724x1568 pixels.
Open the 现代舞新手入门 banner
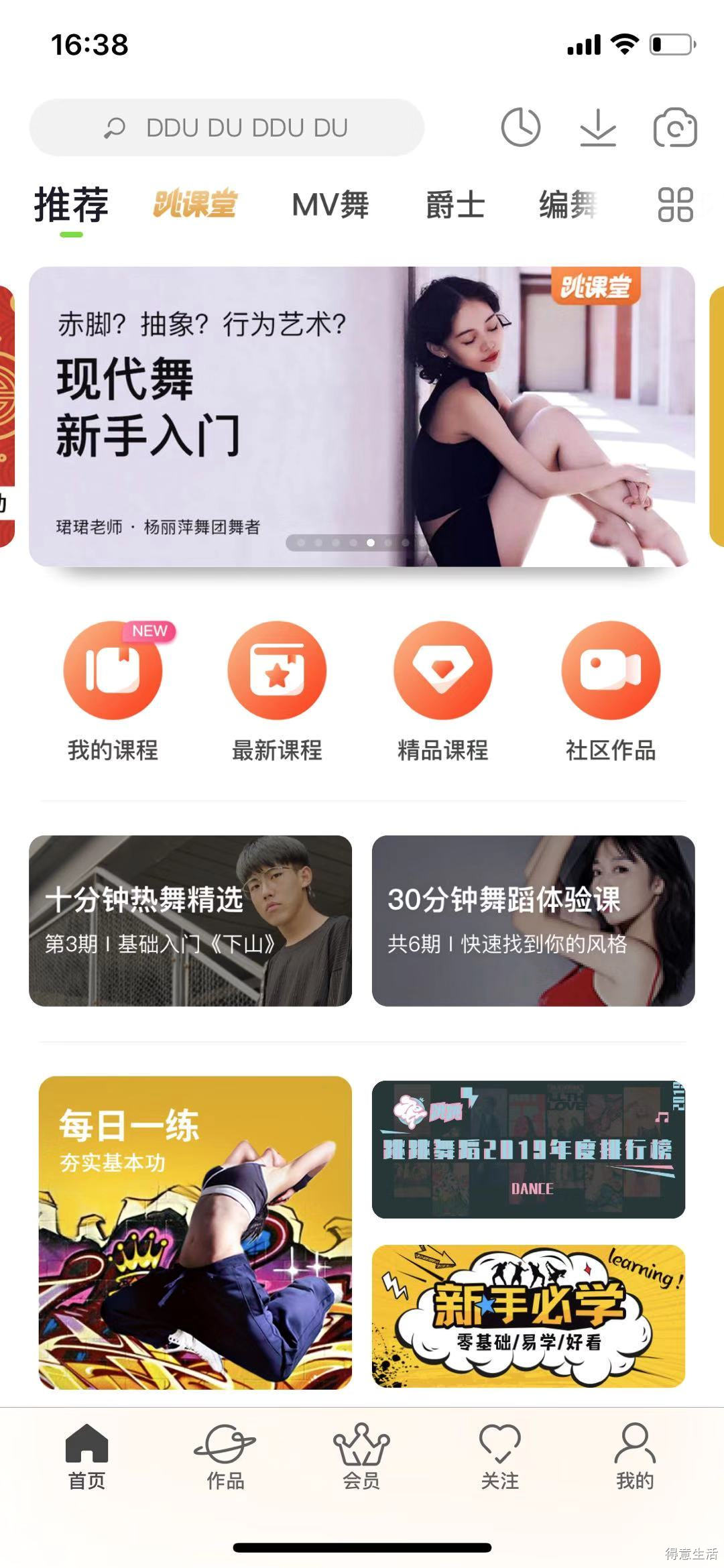pos(361,416)
